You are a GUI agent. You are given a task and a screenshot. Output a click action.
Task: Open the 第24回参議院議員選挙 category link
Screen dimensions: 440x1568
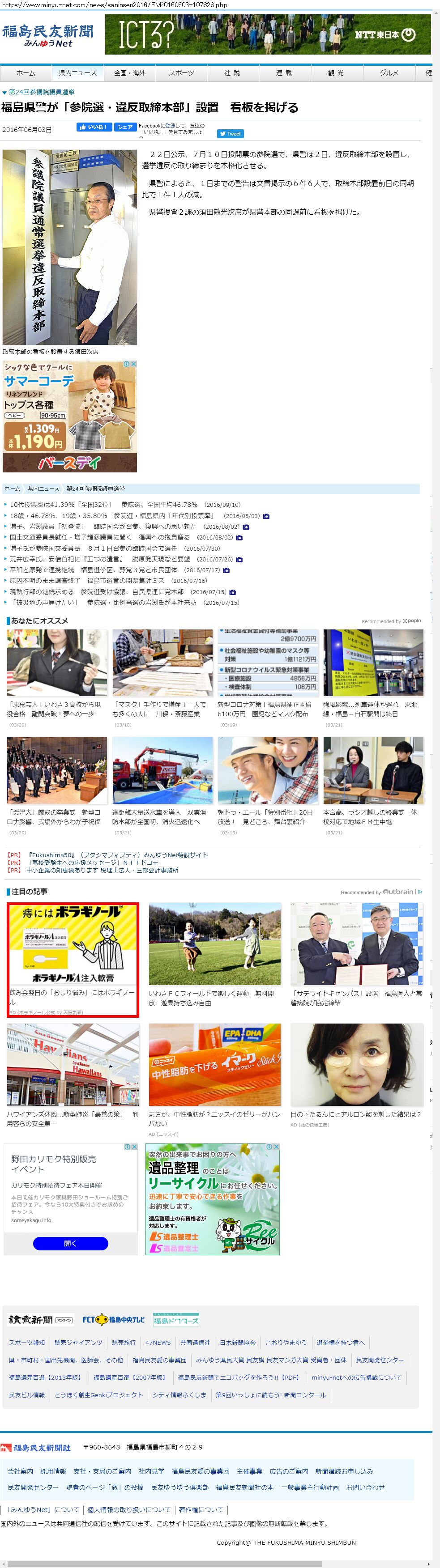click(x=42, y=92)
